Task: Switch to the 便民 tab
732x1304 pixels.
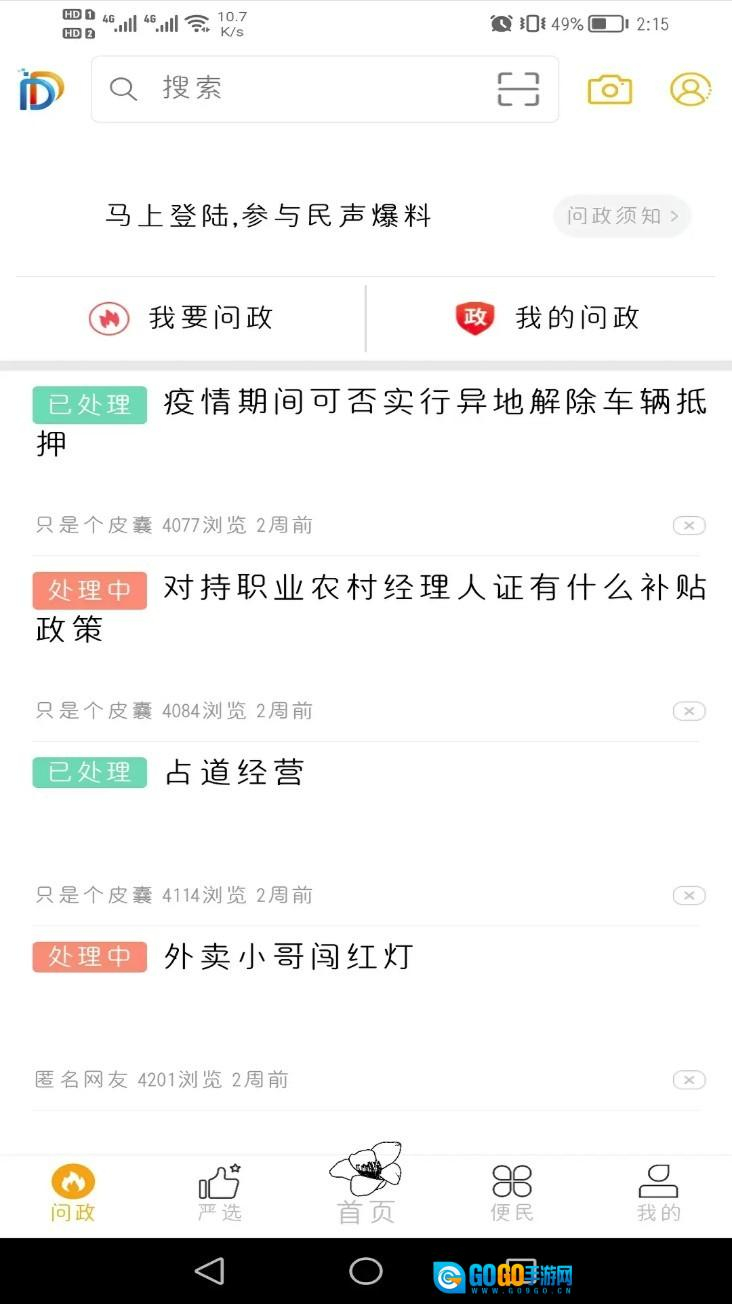Action: pyautogui.click(x=512, y=1194)
